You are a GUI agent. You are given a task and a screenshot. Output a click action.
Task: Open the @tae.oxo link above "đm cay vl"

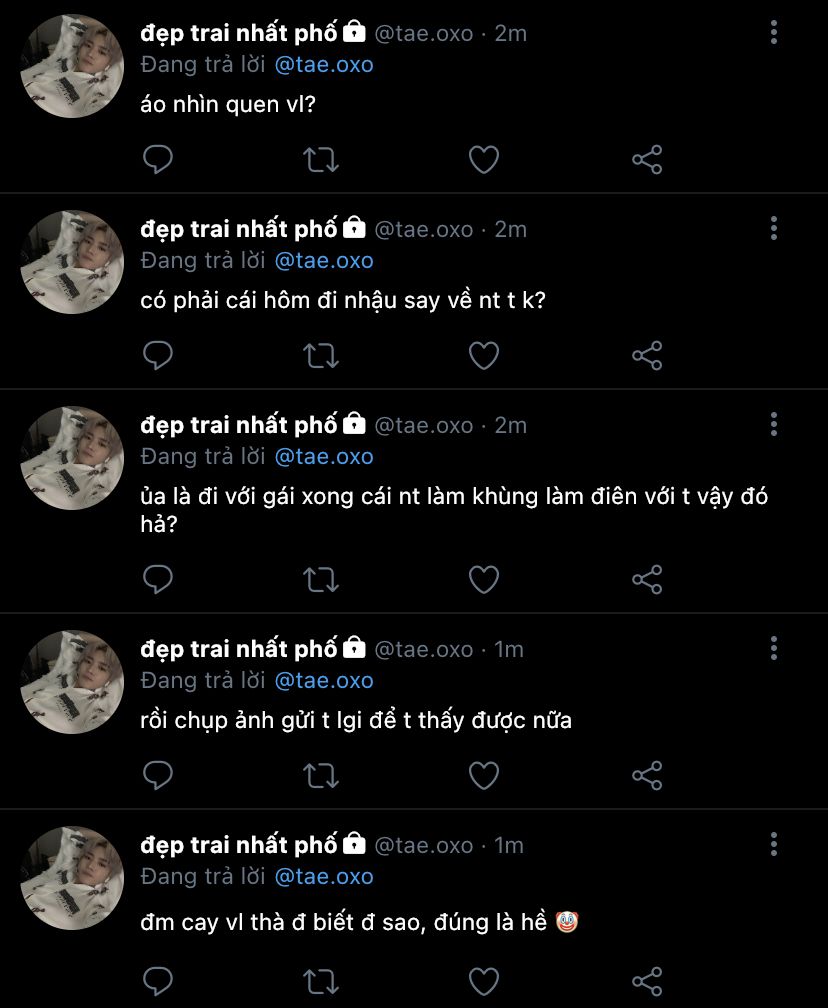click(x=323, y=876)
